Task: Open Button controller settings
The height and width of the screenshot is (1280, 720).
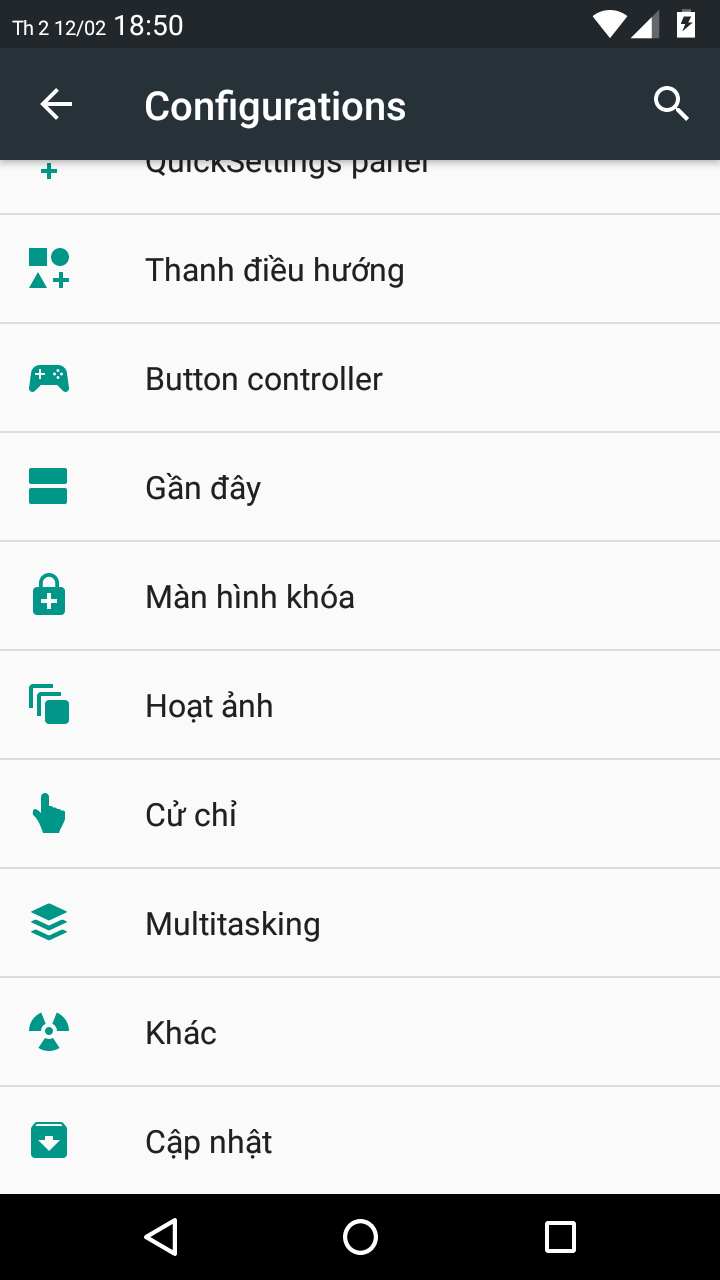Action: (360, 378)
